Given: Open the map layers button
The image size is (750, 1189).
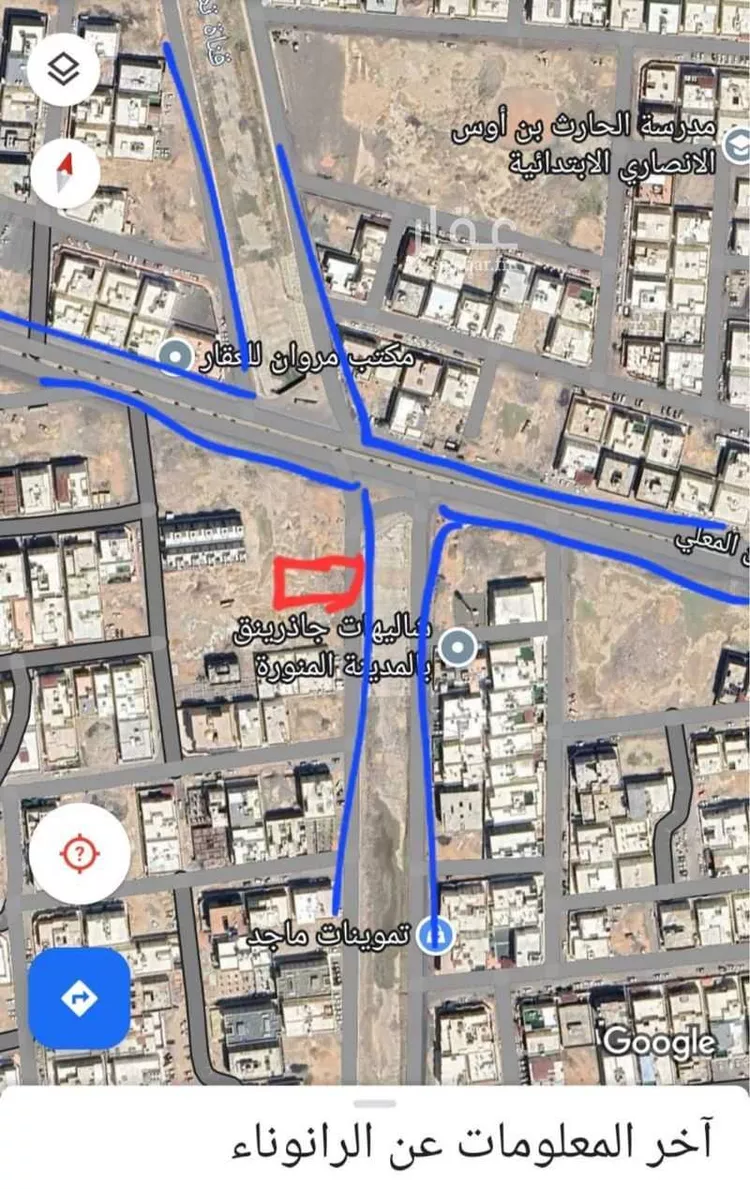Looking at the screenshot, I should 65,68.
